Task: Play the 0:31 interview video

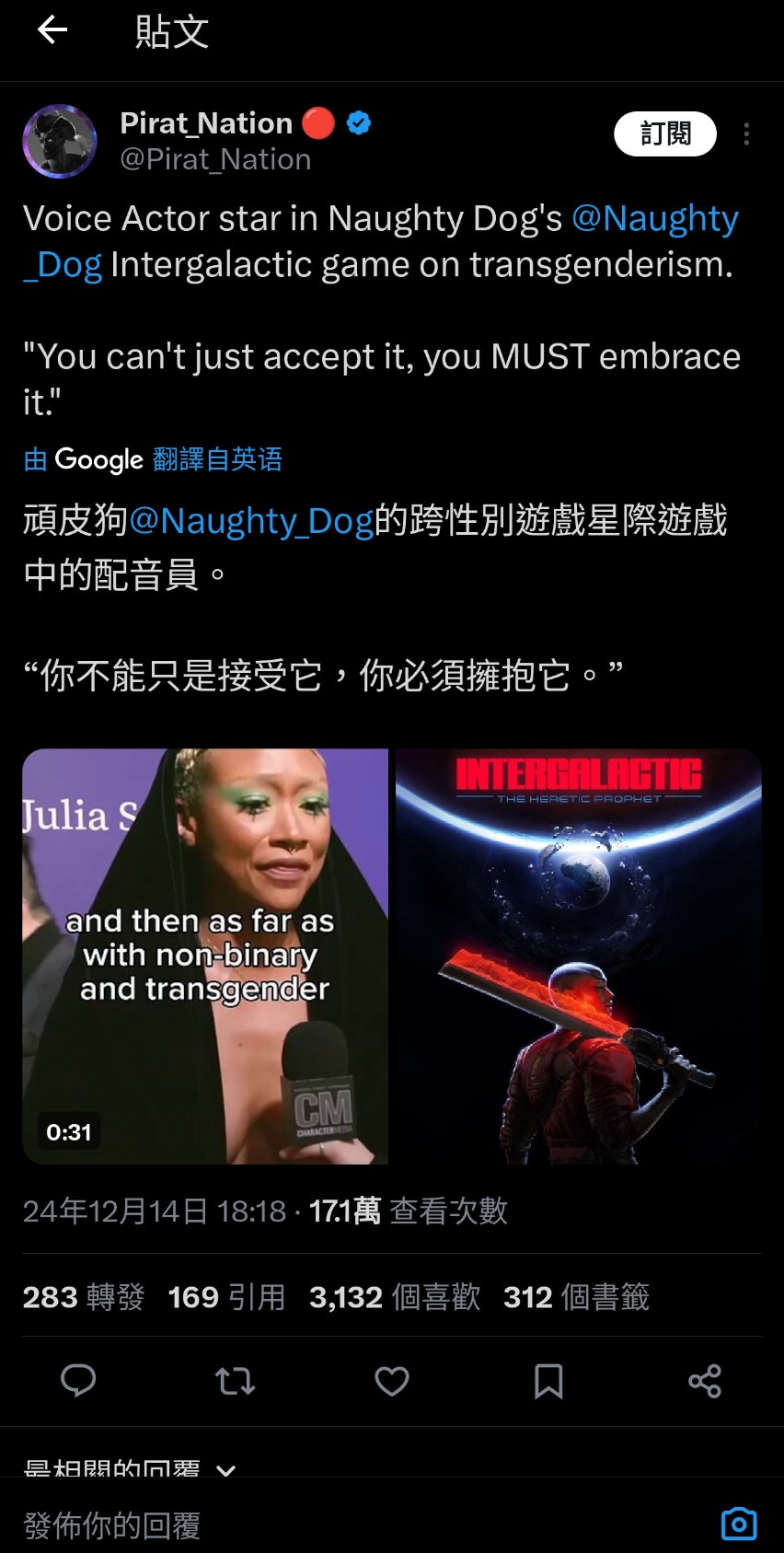Action: click(205, 956)
